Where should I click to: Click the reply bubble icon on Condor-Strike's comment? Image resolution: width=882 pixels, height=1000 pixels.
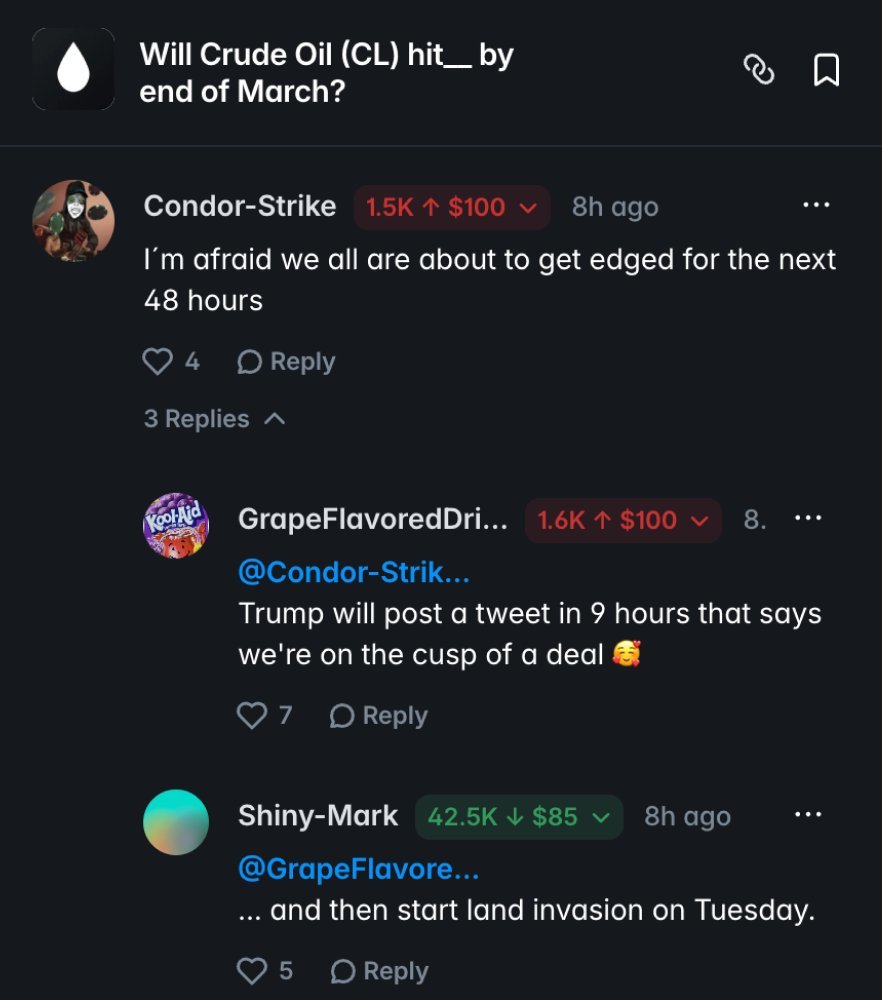click(x=252, y=361)
